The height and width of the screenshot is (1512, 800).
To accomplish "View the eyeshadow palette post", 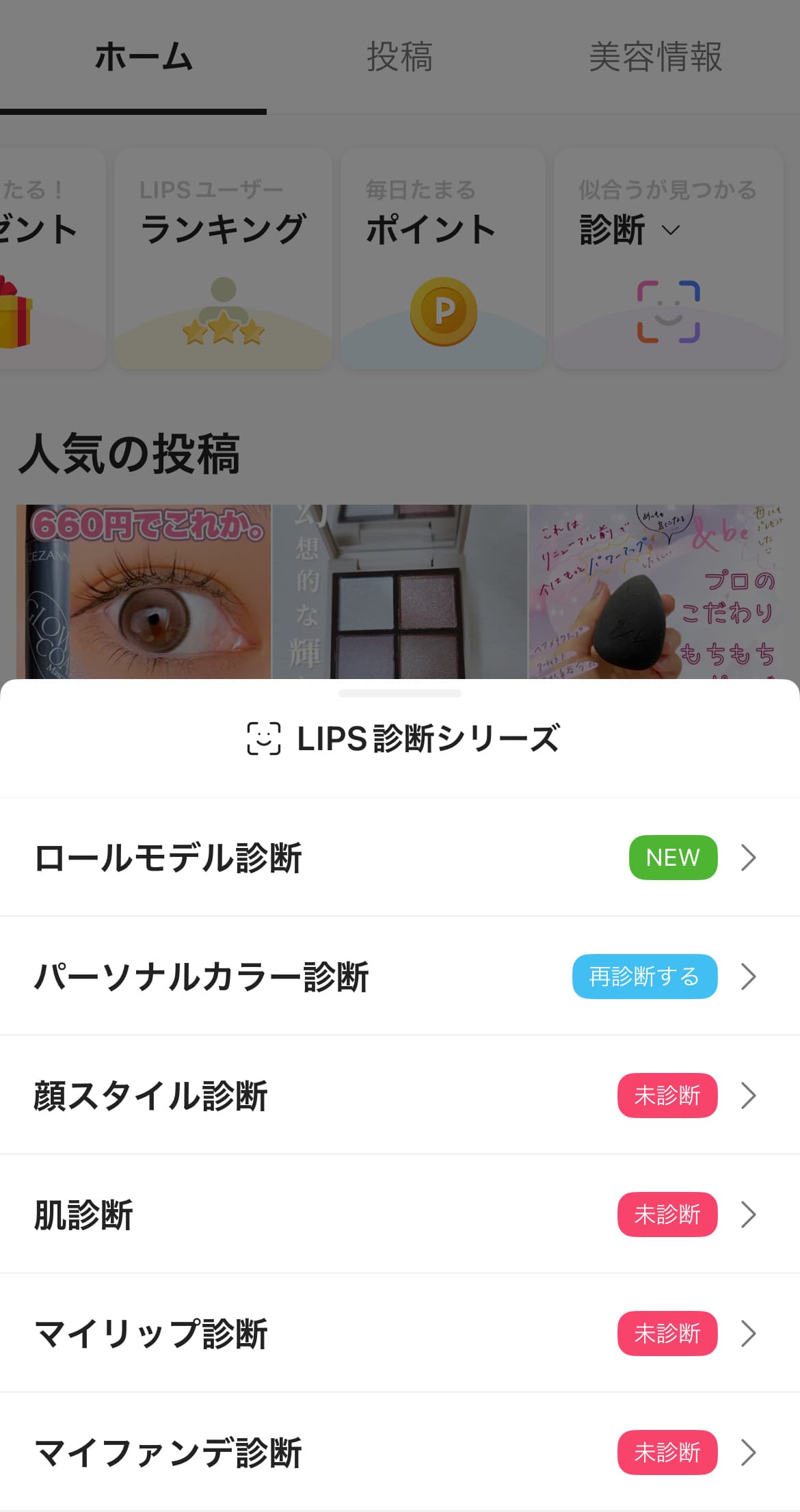I will [399, 592].
